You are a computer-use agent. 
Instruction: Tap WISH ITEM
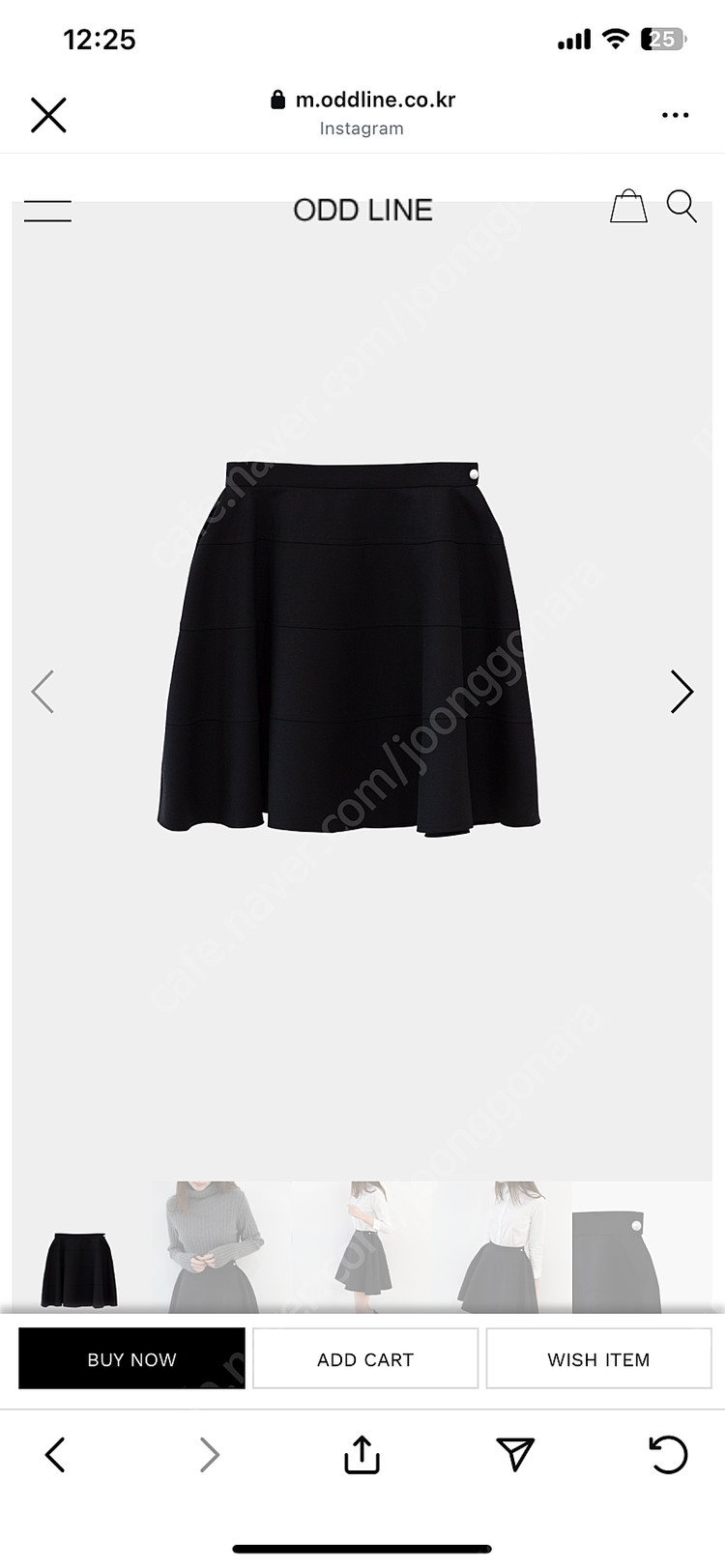[598, 1358]
